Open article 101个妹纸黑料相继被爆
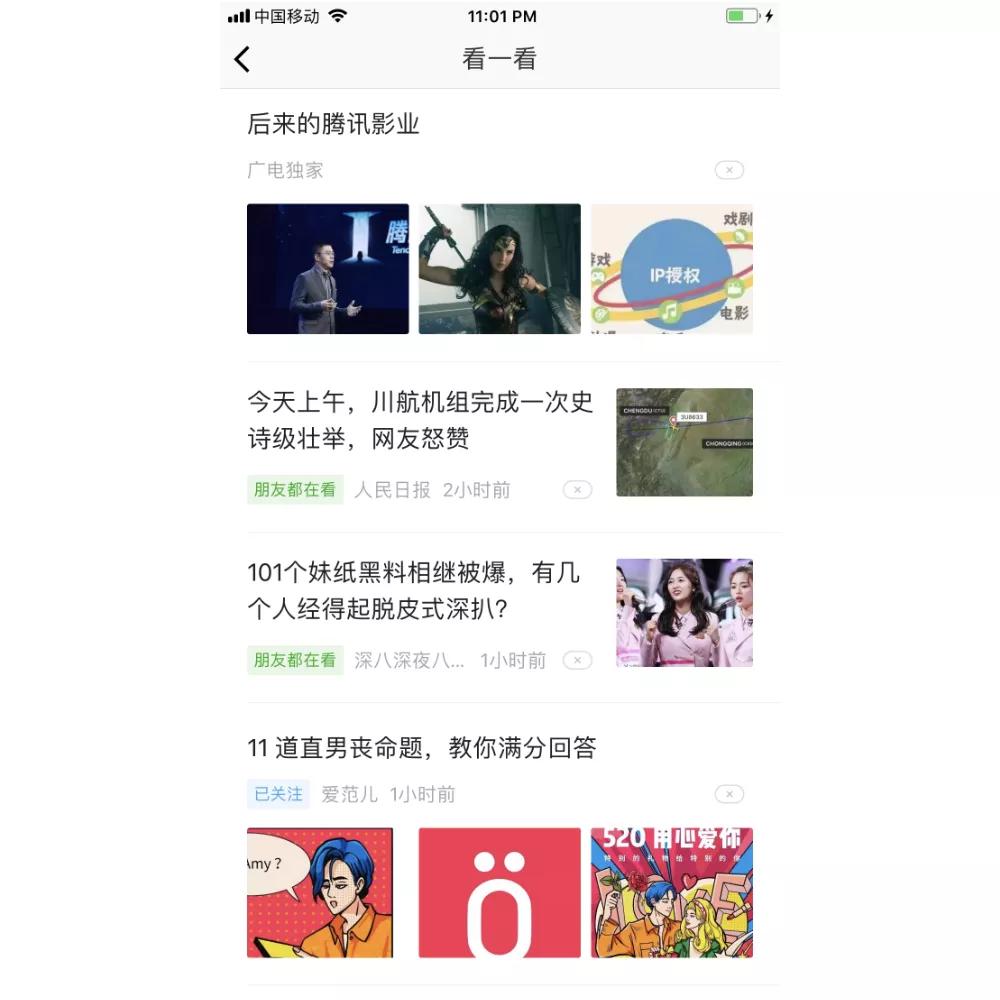Image resolution: width=1000 pixels, height=1000 pixels. [414, 591]
